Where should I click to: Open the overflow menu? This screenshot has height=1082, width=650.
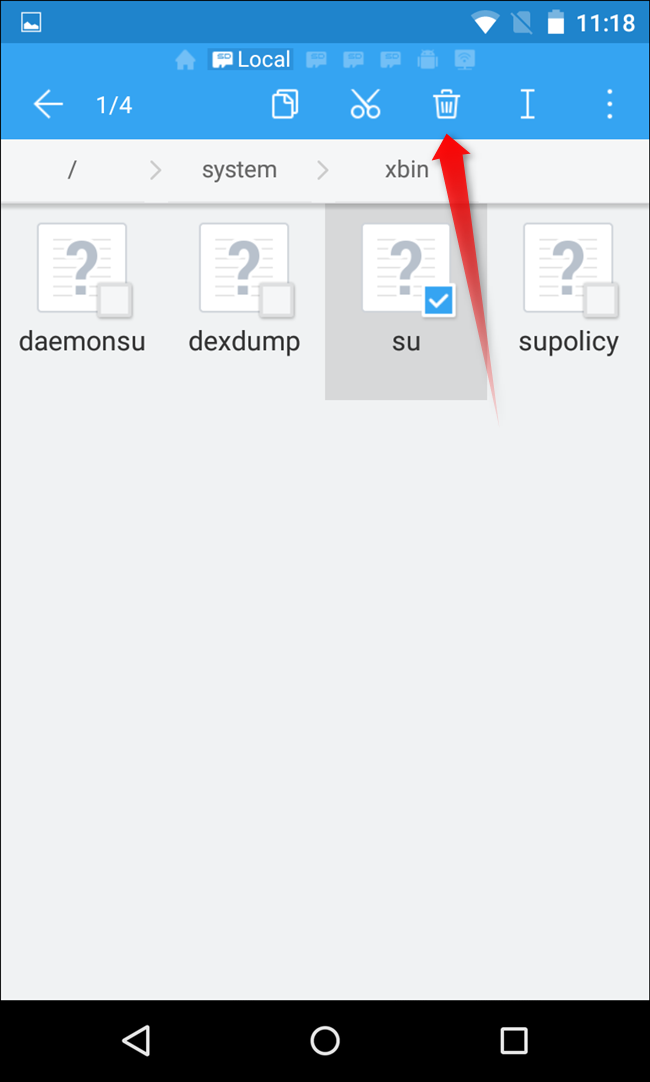[x=609, y=105]
